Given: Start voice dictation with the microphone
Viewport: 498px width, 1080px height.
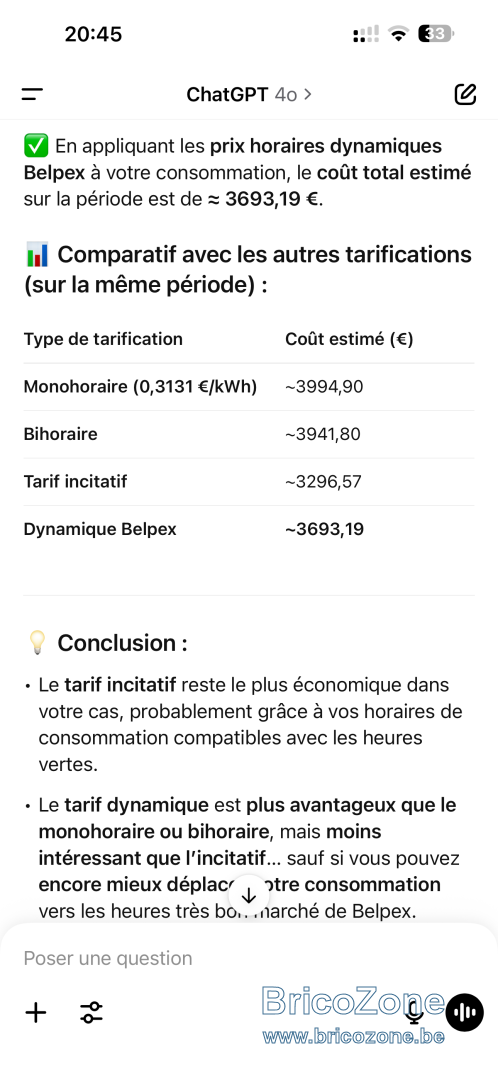Looking at the screenshot, I should 414,1012.
